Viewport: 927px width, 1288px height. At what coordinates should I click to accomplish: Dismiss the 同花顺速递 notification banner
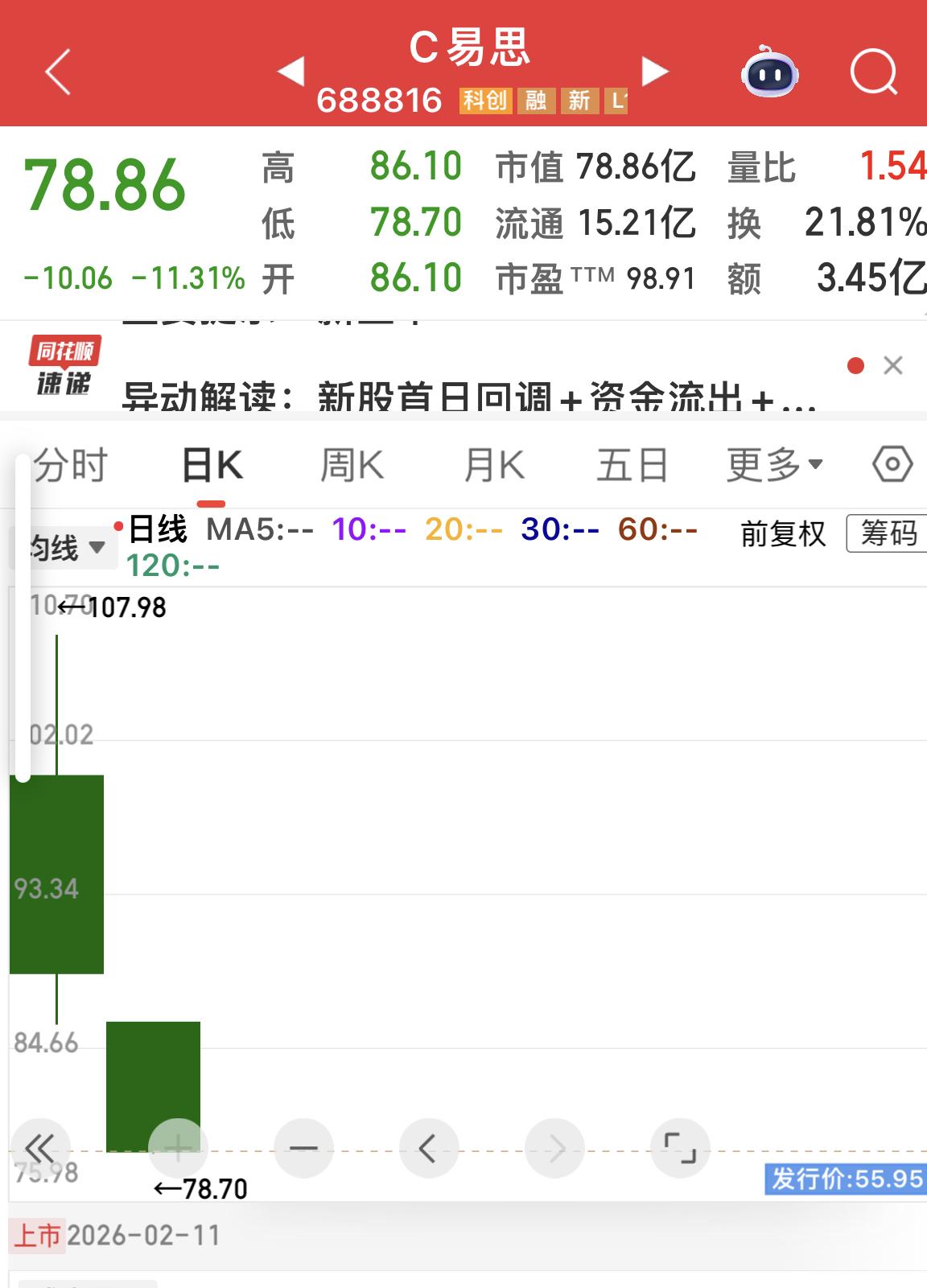coord(893,364)
